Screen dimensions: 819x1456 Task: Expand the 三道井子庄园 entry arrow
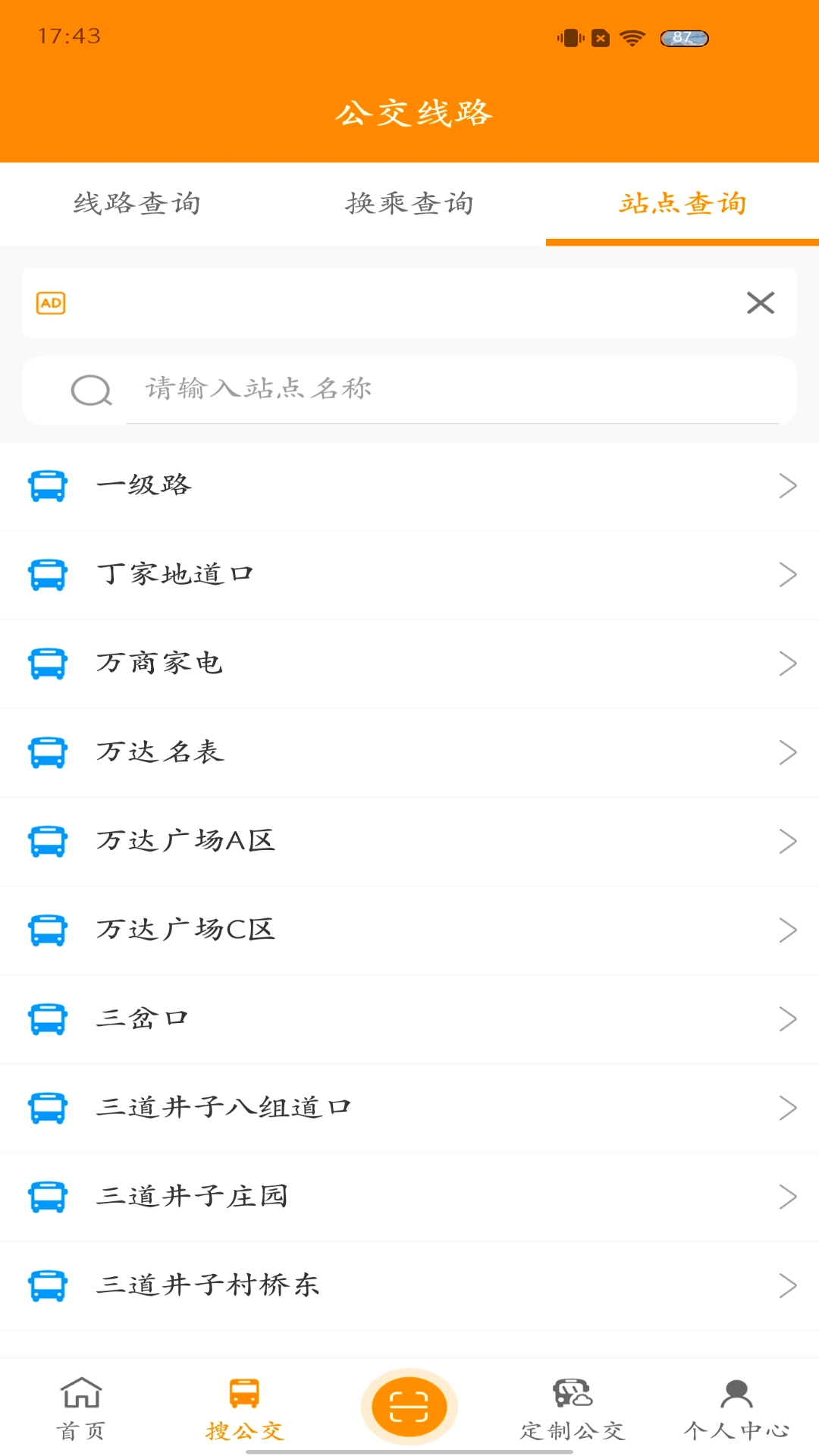point(786,1197)
